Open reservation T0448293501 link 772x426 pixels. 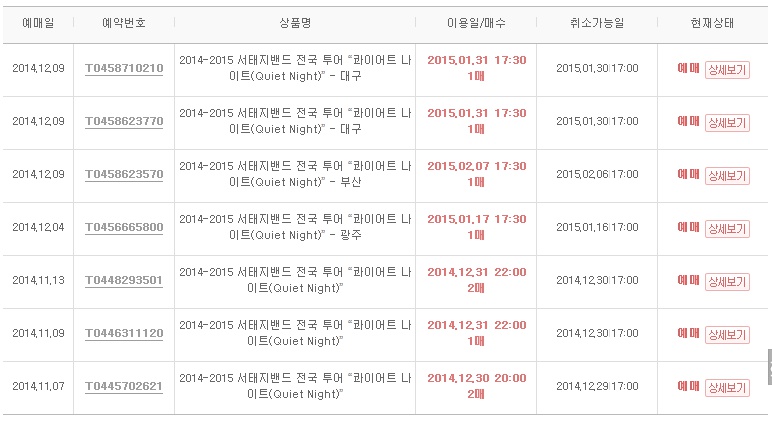pos(124,281)
